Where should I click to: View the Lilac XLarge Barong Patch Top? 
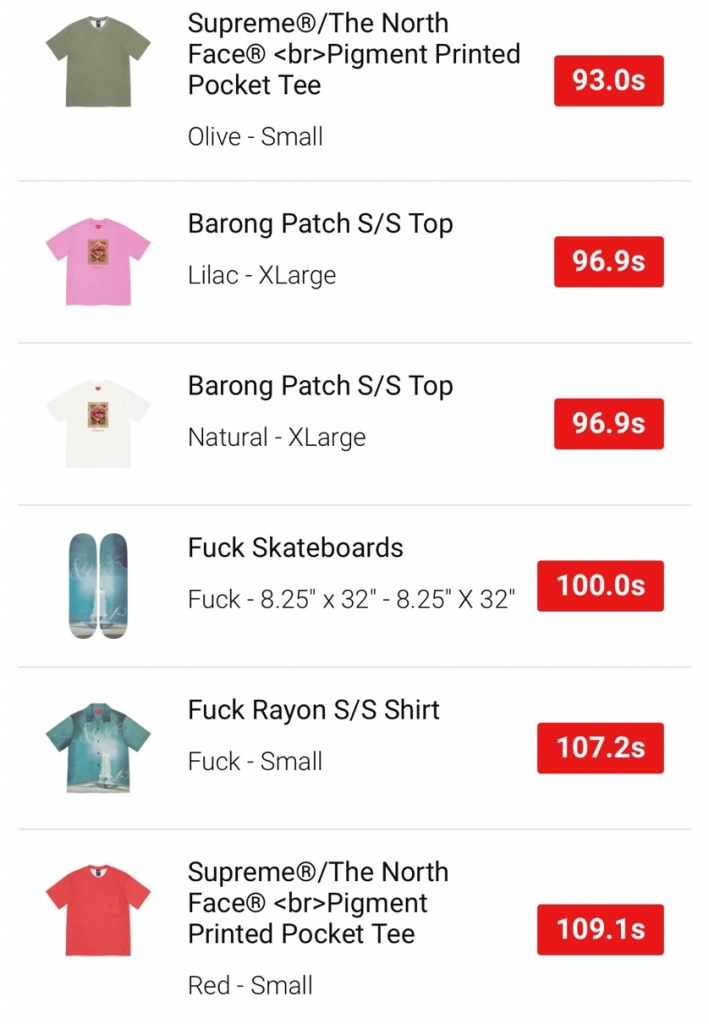tap(320, 224)
